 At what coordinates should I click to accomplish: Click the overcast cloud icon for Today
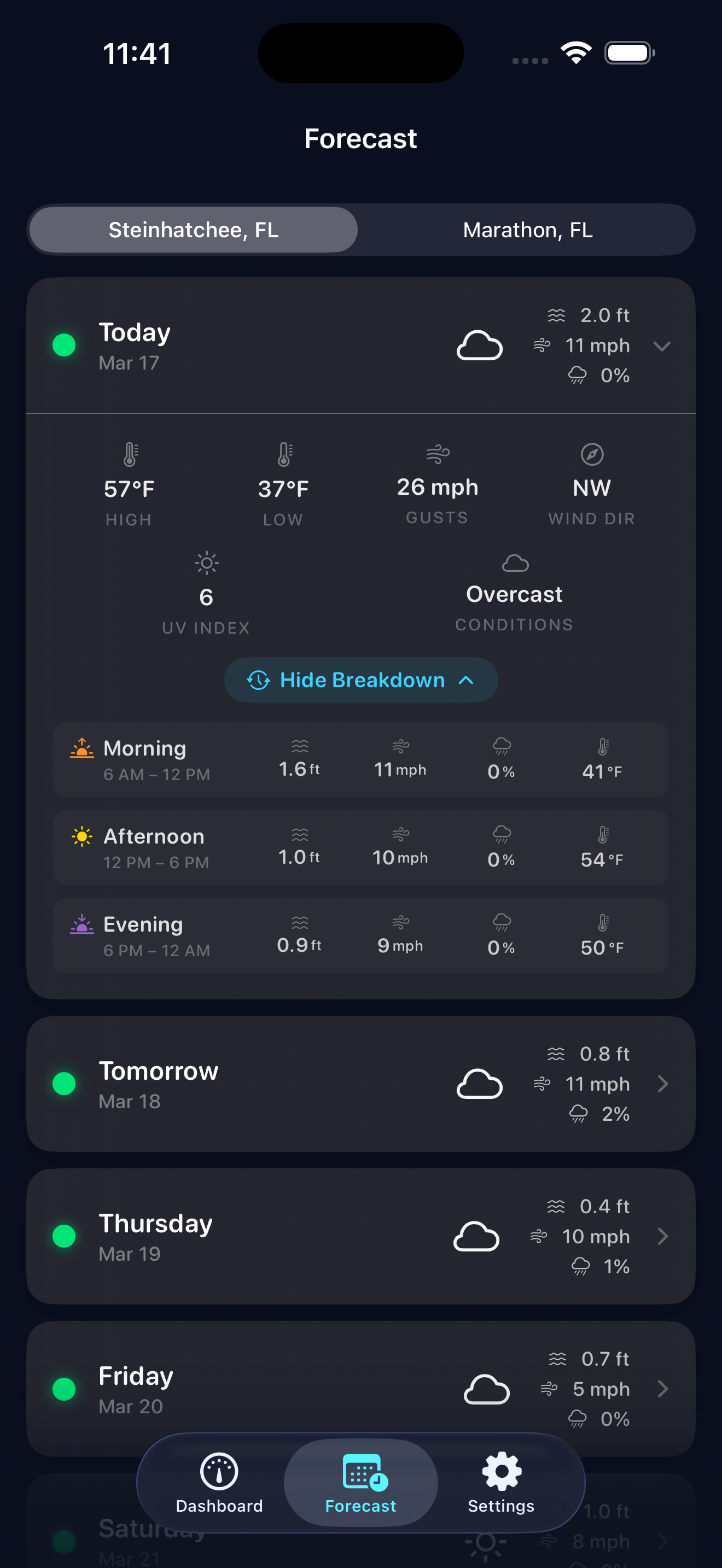click(479, 346)
